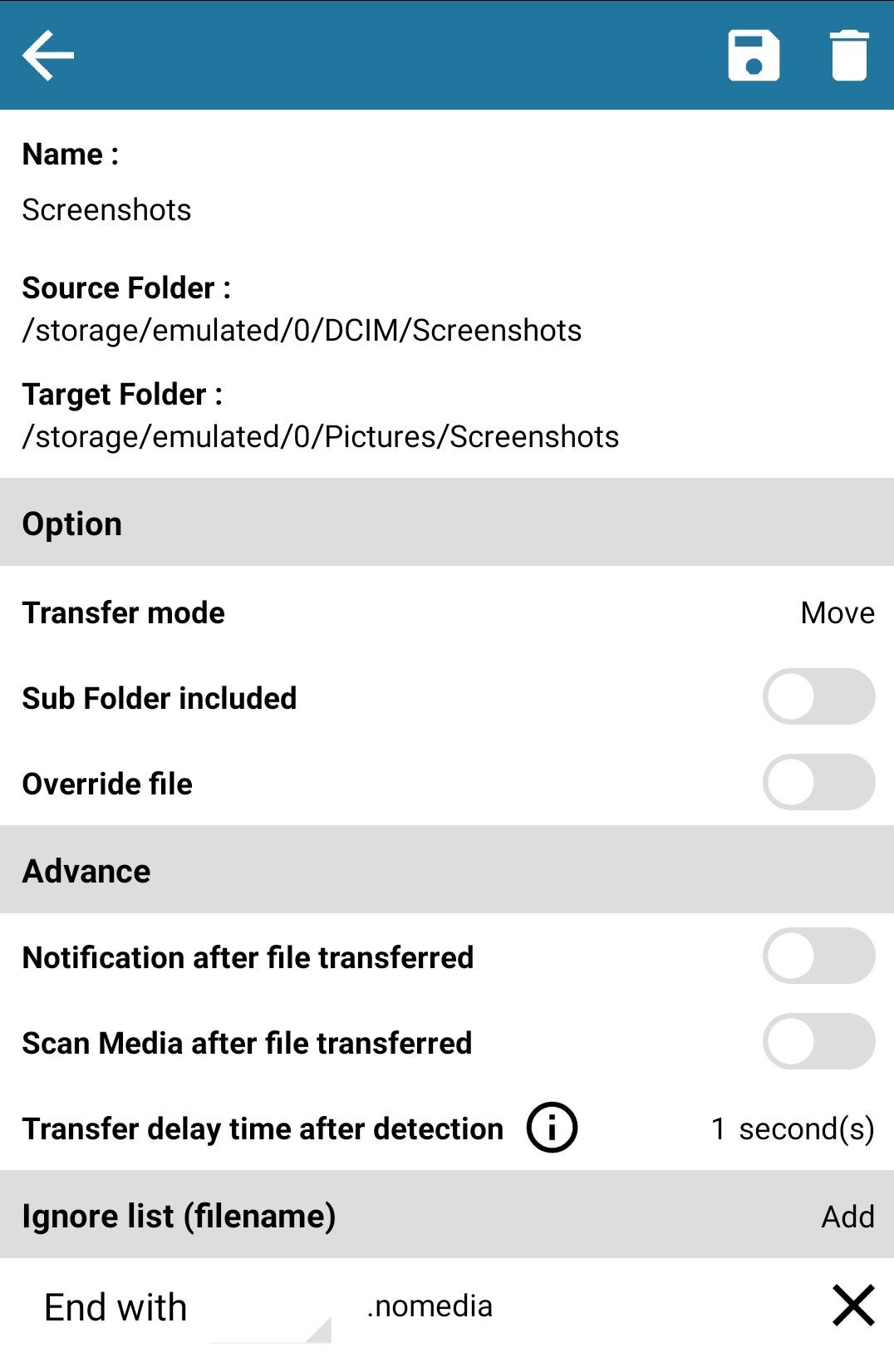Enable Notification after file transferred
This screenshot has width=894, height=1372.
819,957
